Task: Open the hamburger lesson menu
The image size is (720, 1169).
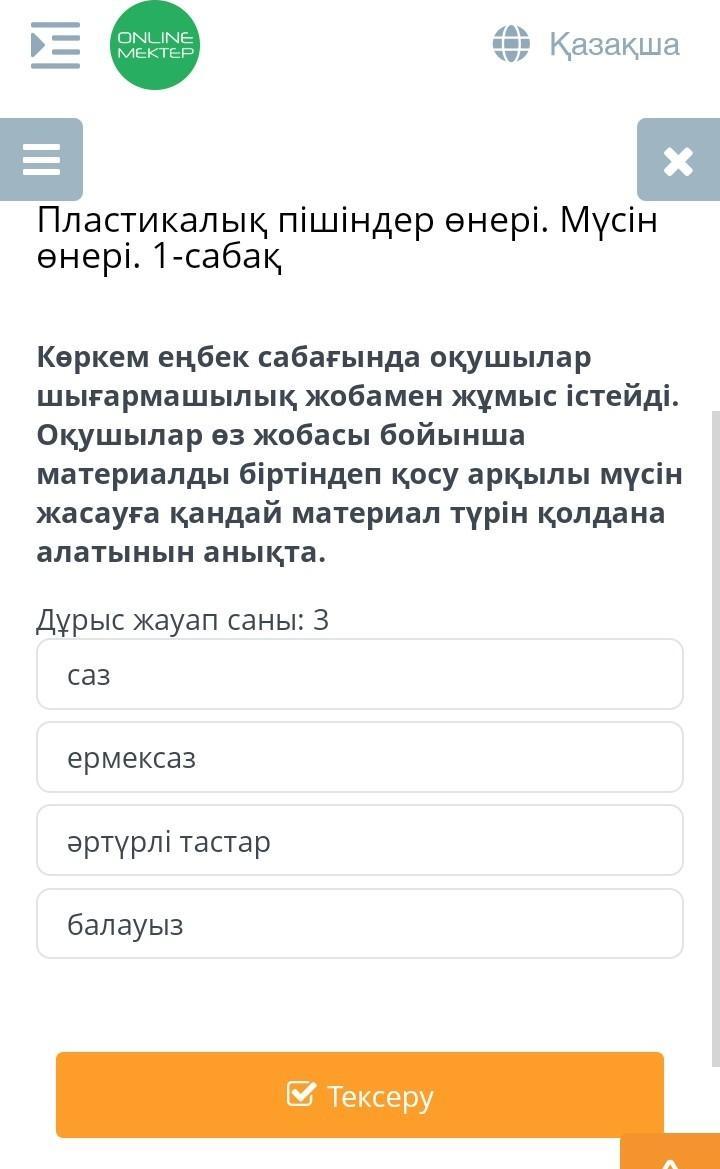Action: tap(41, 160)
